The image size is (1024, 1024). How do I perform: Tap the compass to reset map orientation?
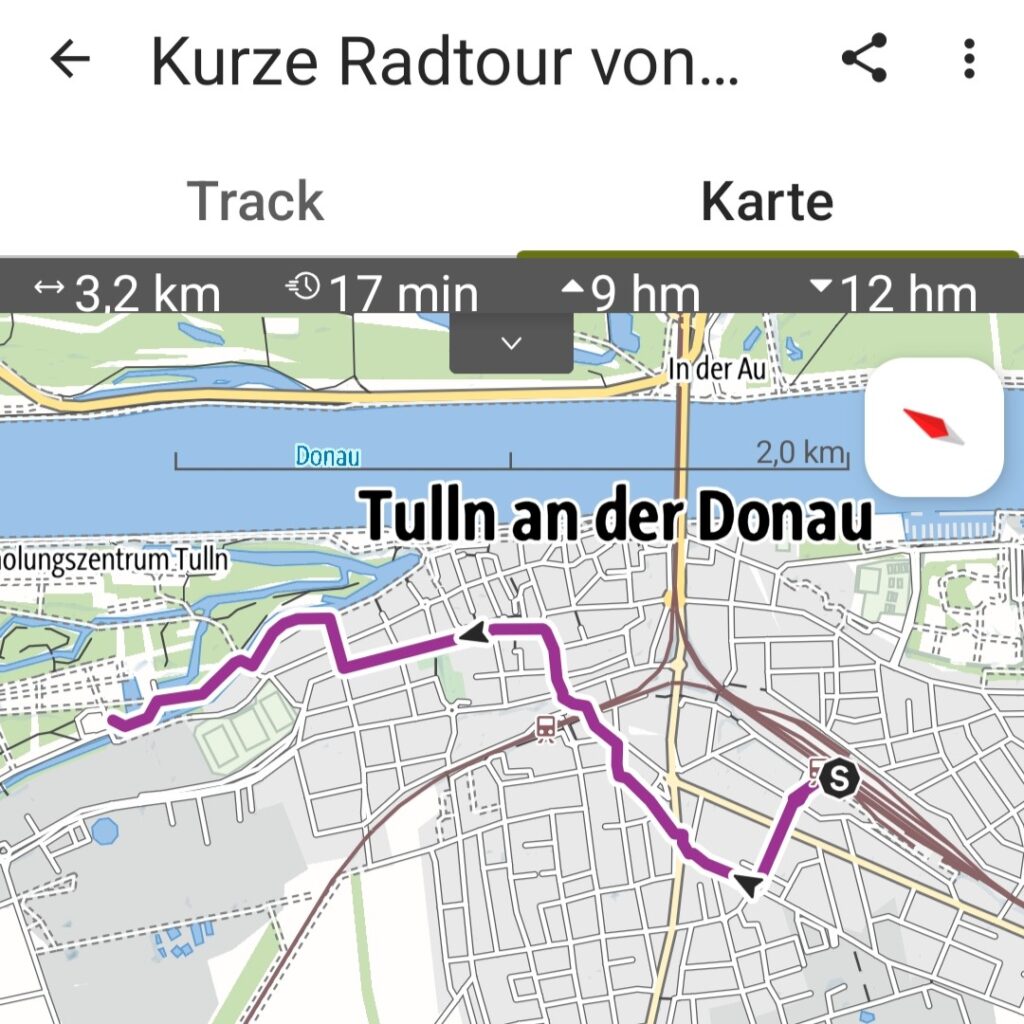(x=934, y=427)
